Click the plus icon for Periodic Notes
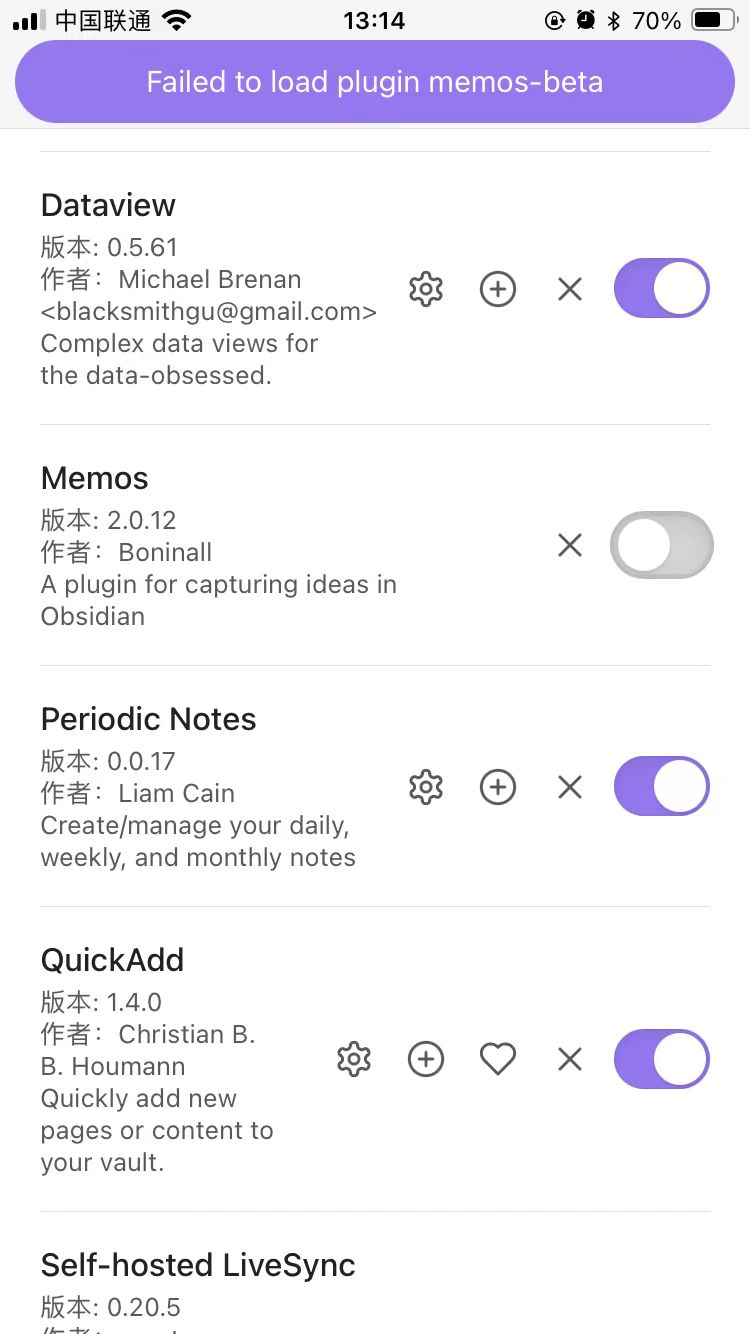The image size is (750, 1334). 497,787
